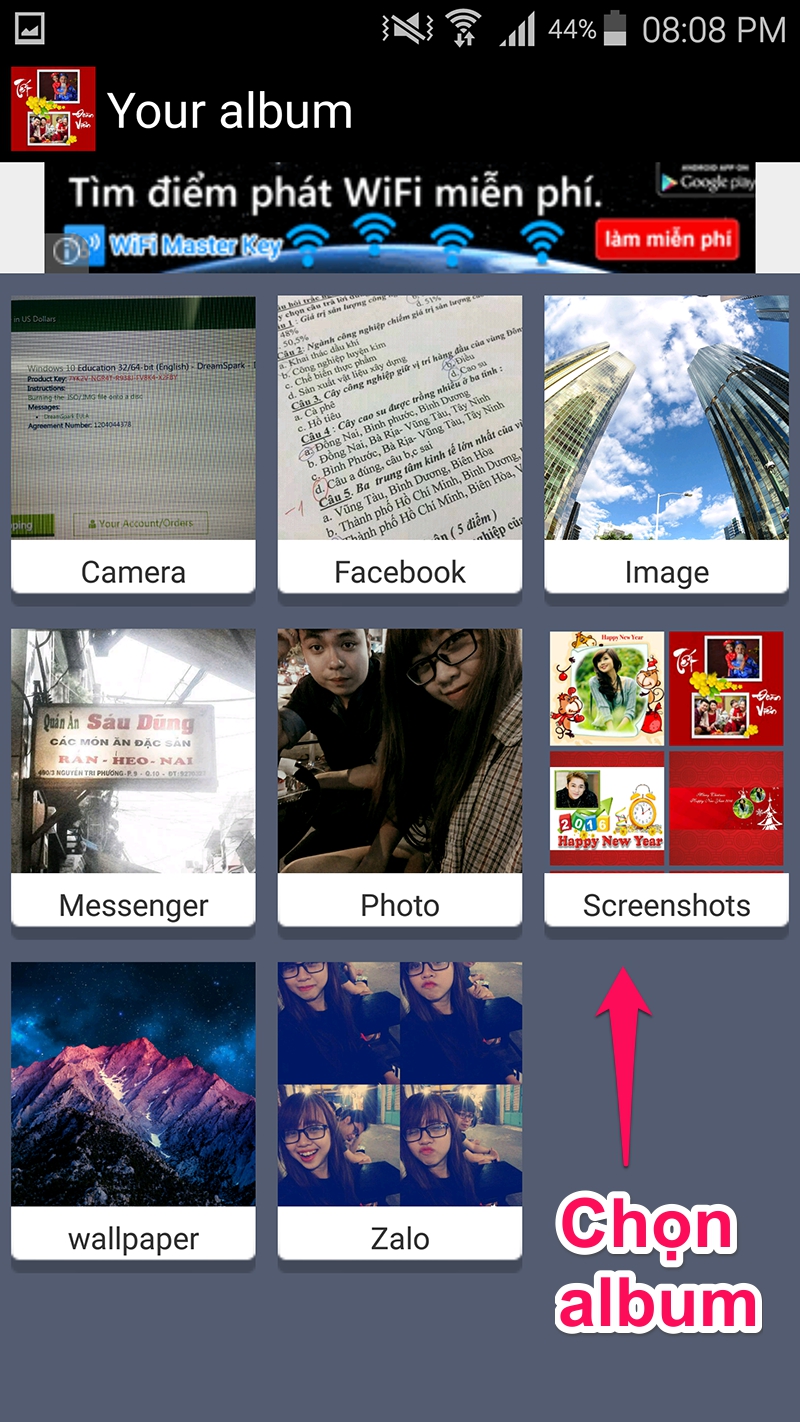The width and height of the screenshot is (800, 1422).
Task: Select the Image album
Action: 666,440
